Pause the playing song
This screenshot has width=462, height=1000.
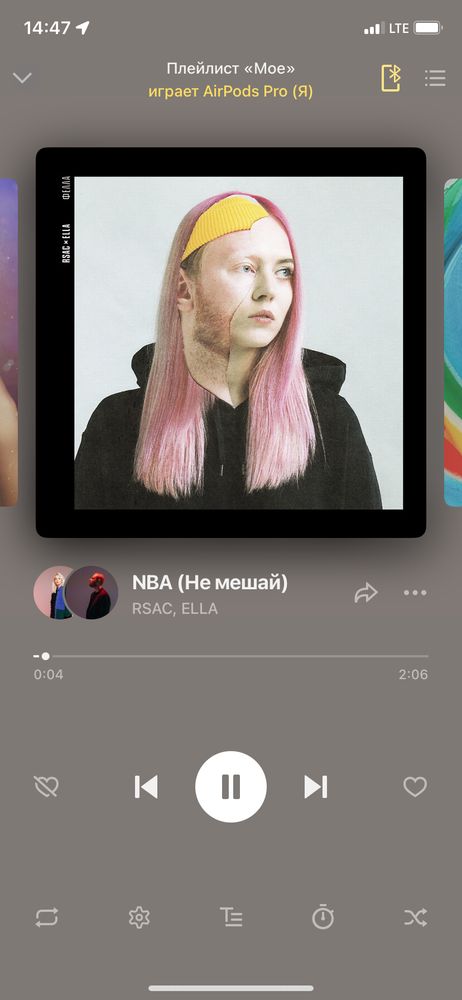point(231,787)
